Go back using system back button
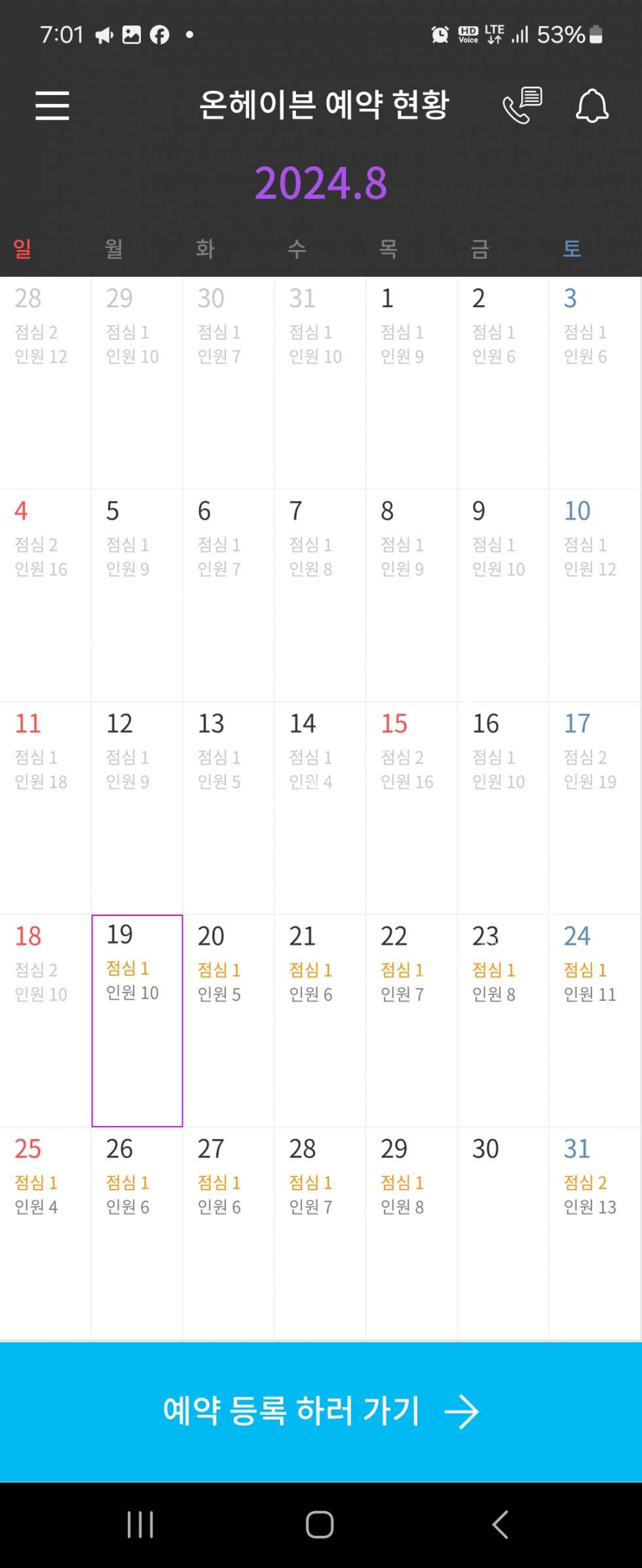The height and width of the screenshot is (1568, 642). pos(500,1524)
